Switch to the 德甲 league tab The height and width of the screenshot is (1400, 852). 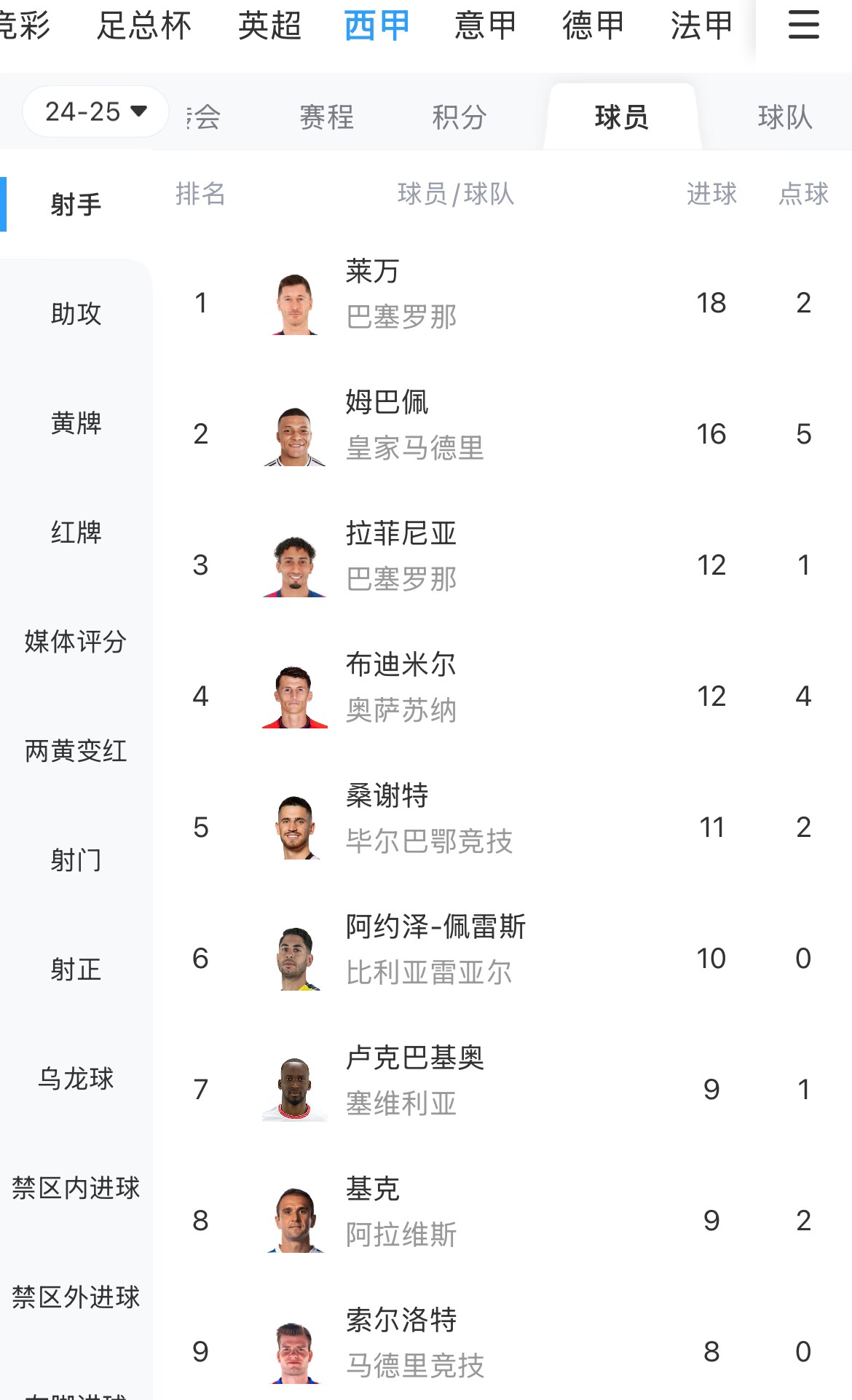pyautogui.click(x=593, y=26)
